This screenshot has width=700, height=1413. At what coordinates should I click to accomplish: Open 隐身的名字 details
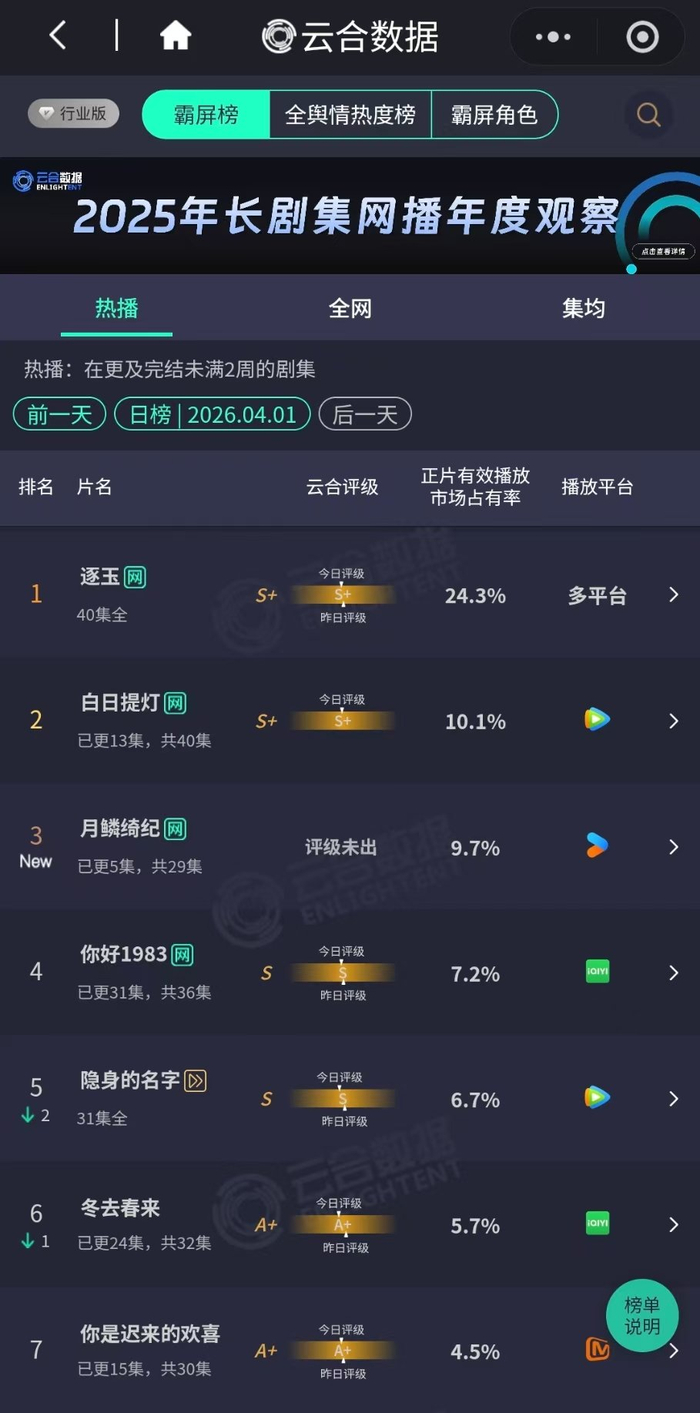point(673,1099)
